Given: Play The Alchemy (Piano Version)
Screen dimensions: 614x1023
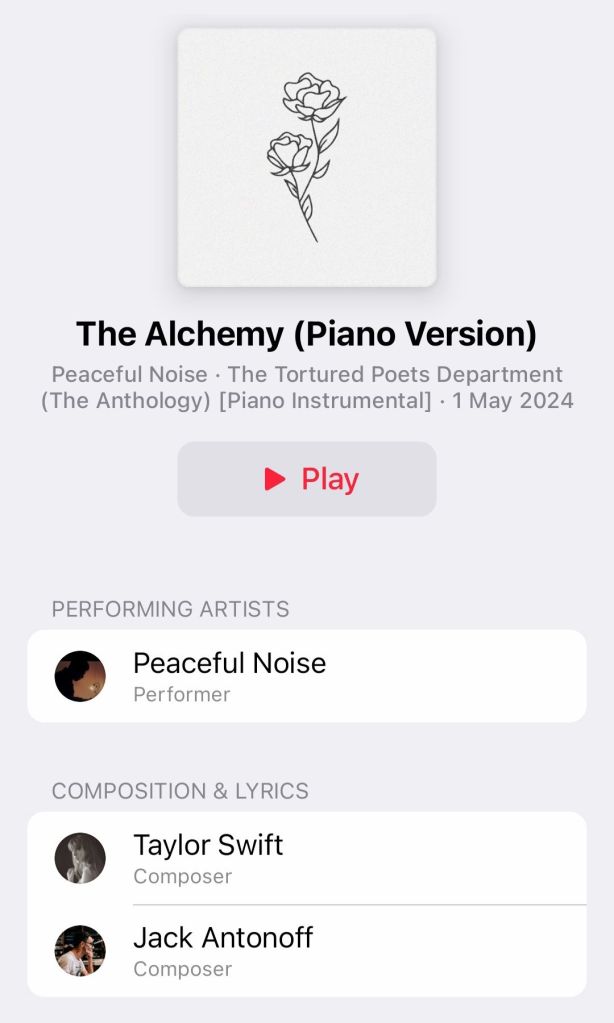Looking at the screenshot, I should 307,479.
